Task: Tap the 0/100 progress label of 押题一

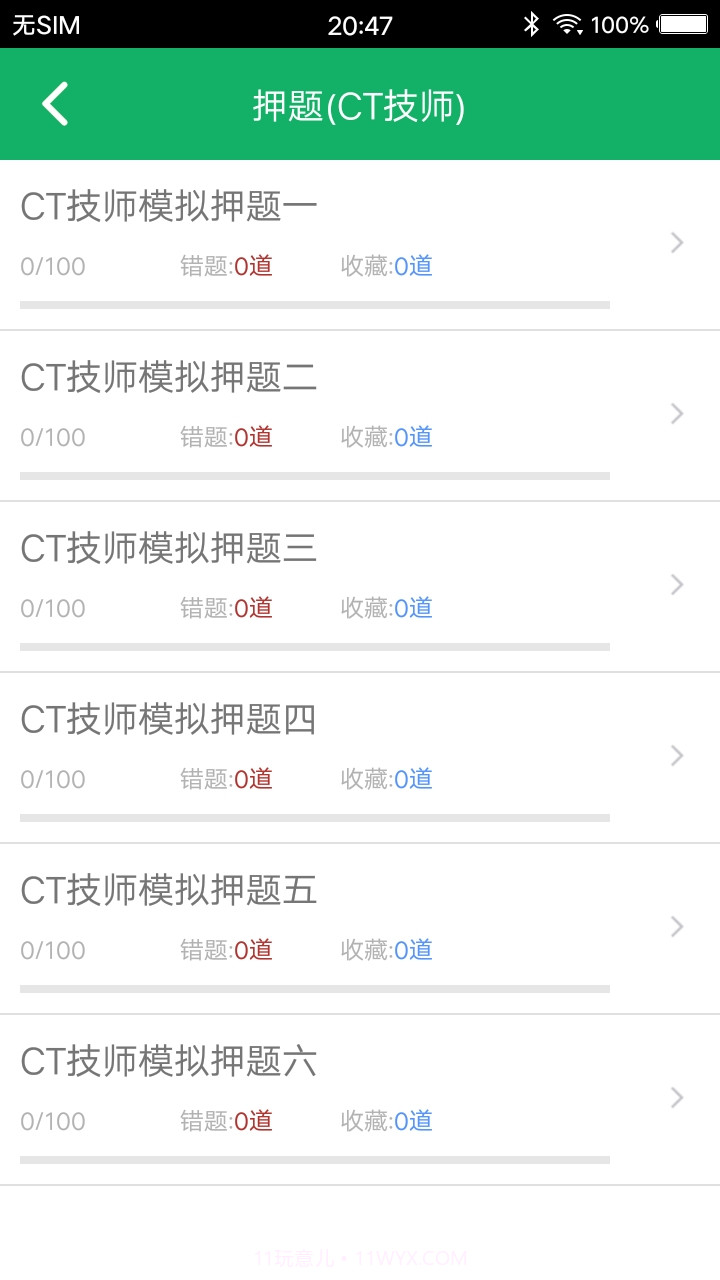Action: coord(53,266)
